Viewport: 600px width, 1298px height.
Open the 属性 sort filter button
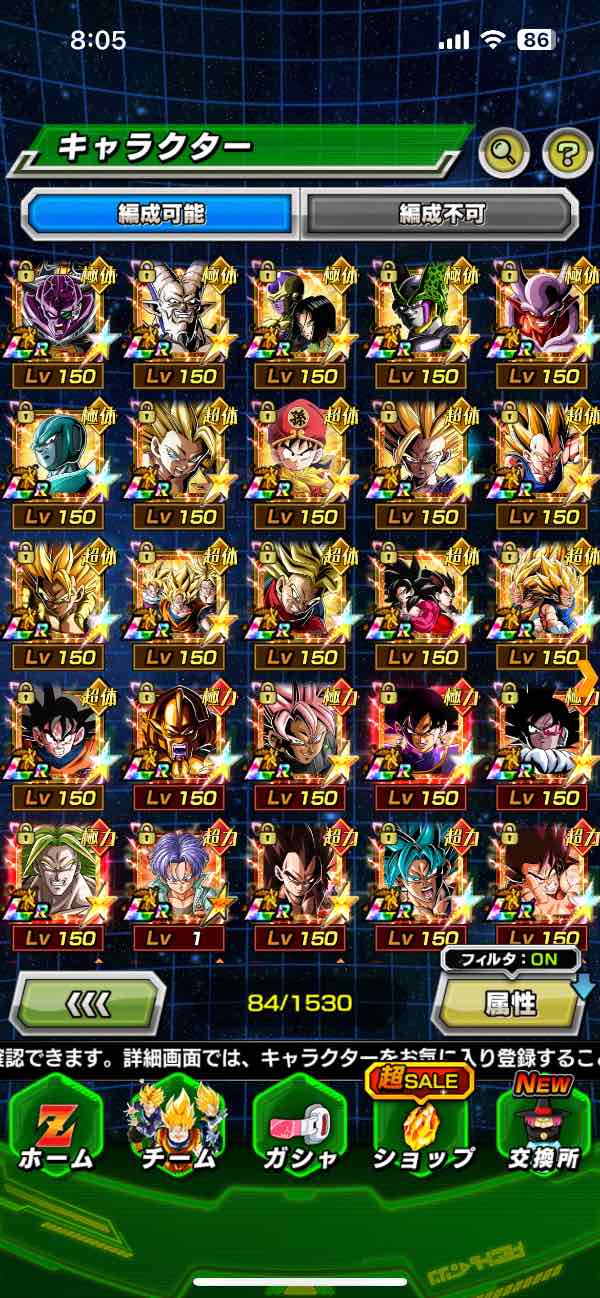(510, 1004)
